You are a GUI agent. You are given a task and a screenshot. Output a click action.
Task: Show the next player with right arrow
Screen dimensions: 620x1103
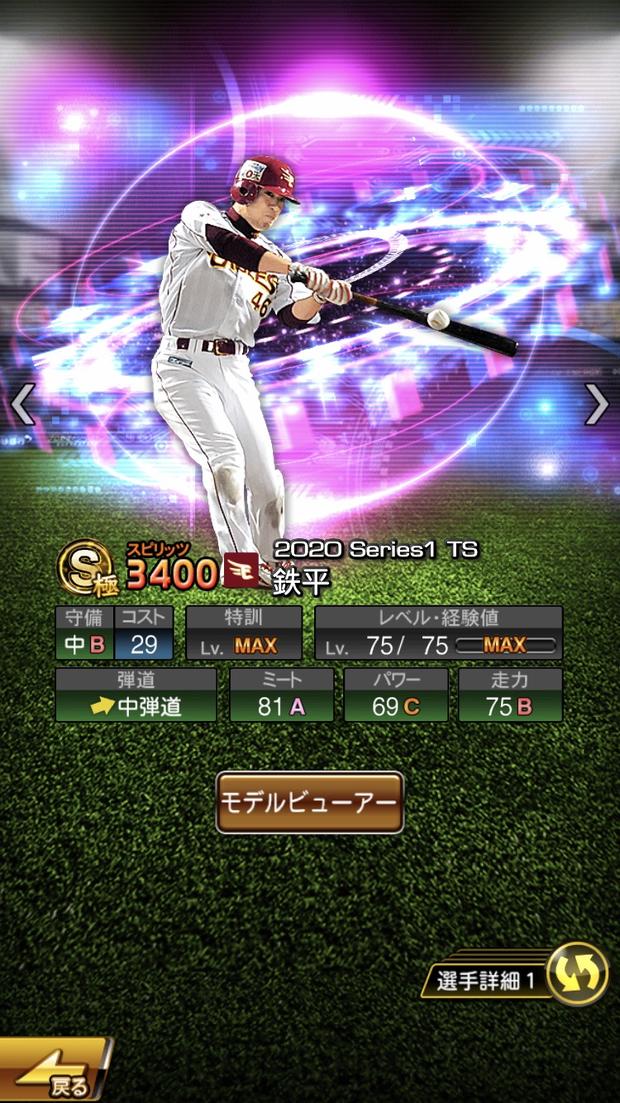click(x=596, y=404)
